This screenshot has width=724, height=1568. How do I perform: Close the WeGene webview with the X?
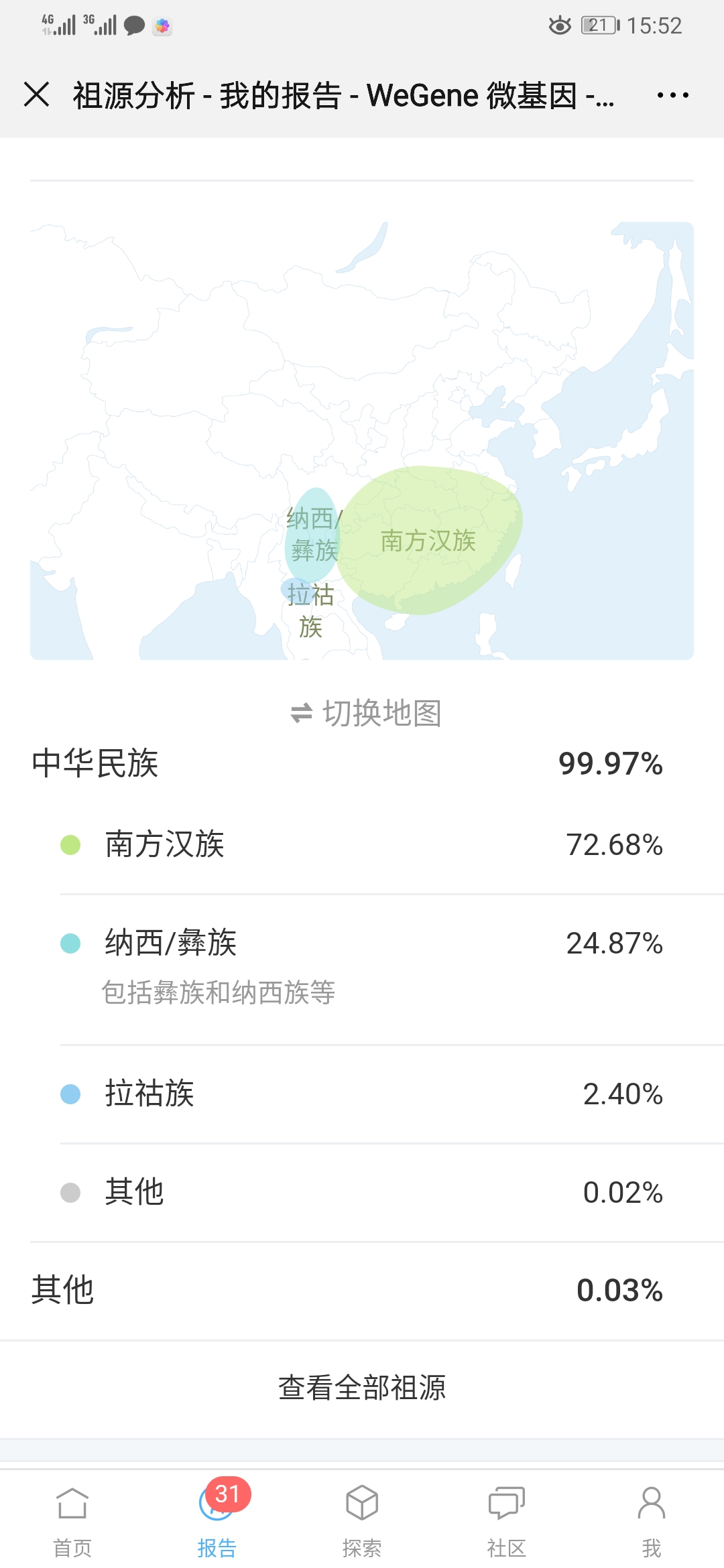(x=37, y=94)
